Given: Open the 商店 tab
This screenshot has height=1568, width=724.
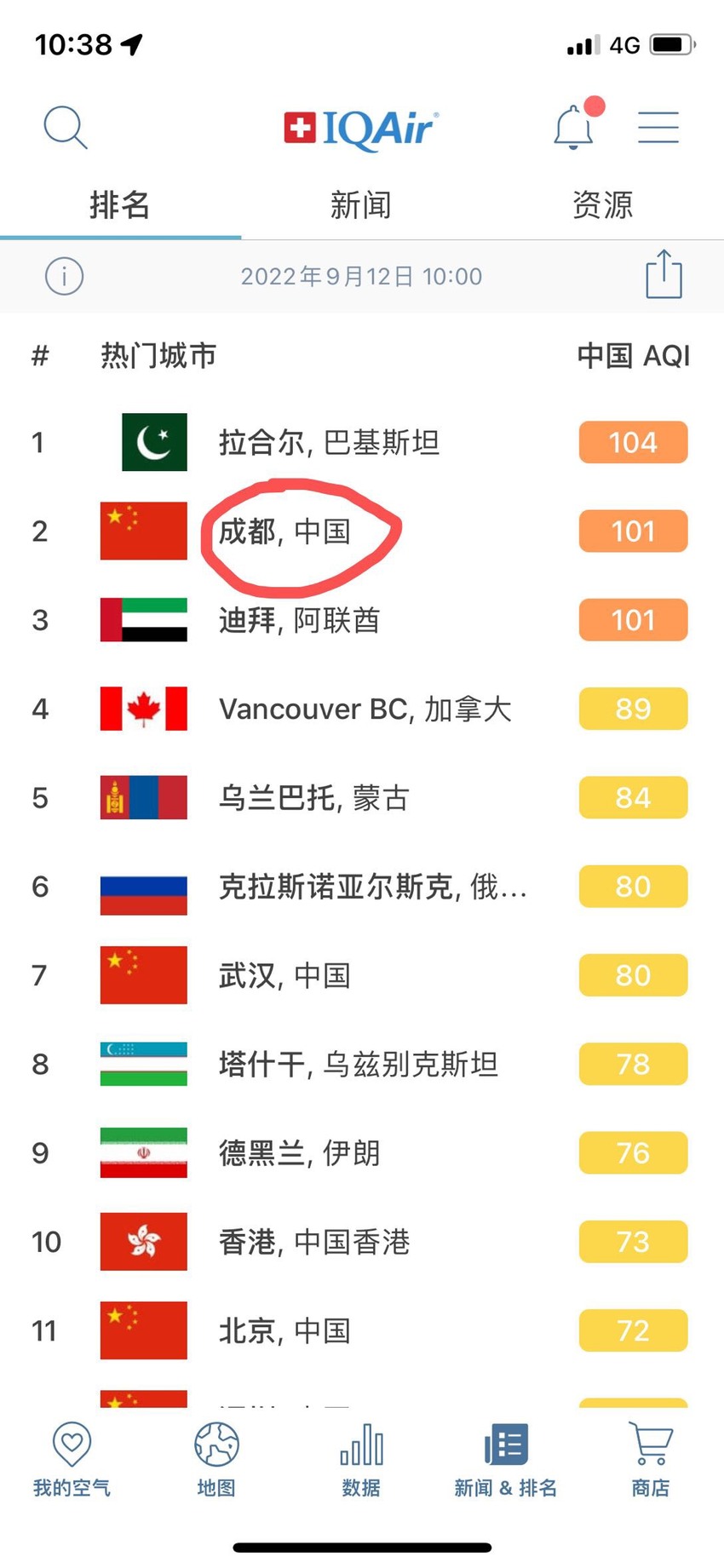Looking at the screenshot, I should tap(651, 1460).
